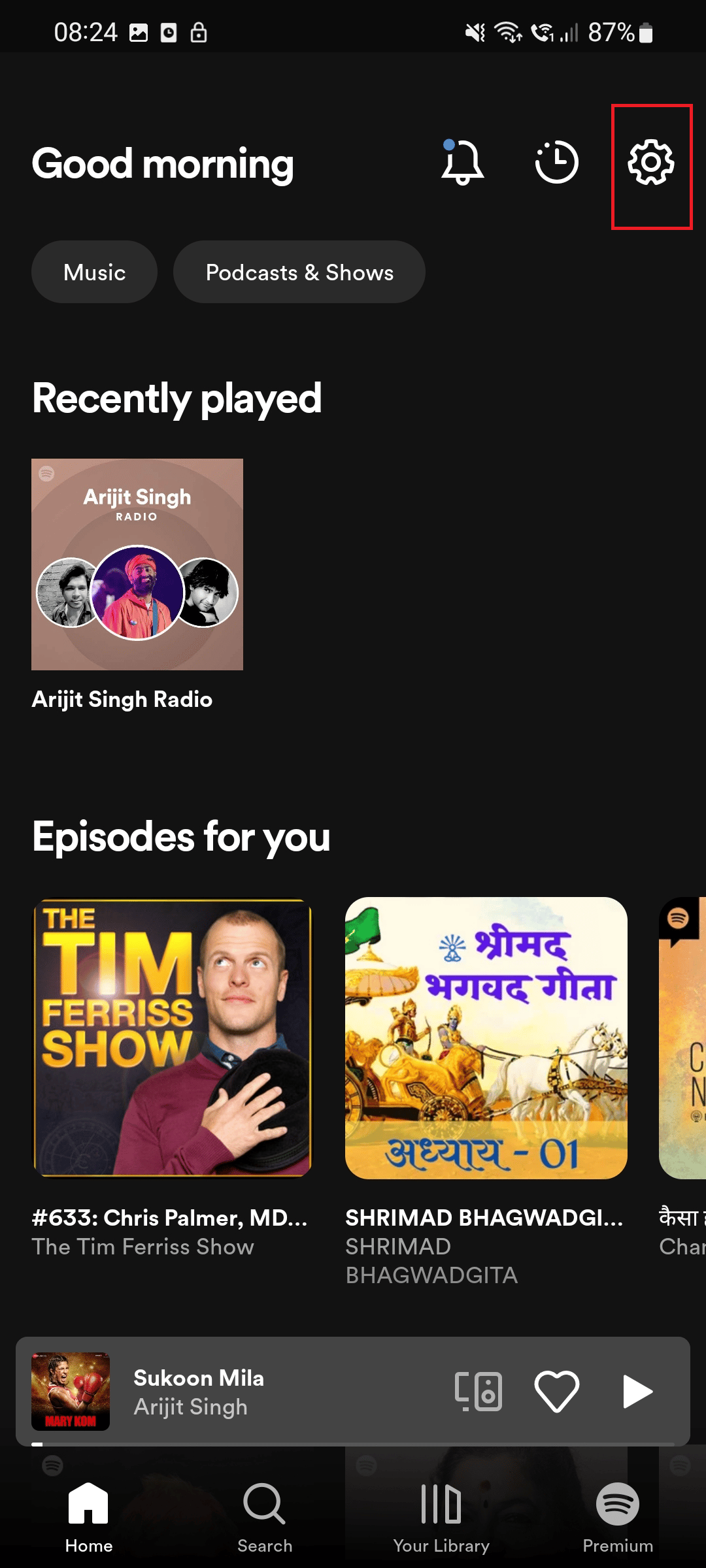Open The Tim Ferriss Show episode
The image size is (706, 1568).
pyautogui.click(x=173, y=1037)
